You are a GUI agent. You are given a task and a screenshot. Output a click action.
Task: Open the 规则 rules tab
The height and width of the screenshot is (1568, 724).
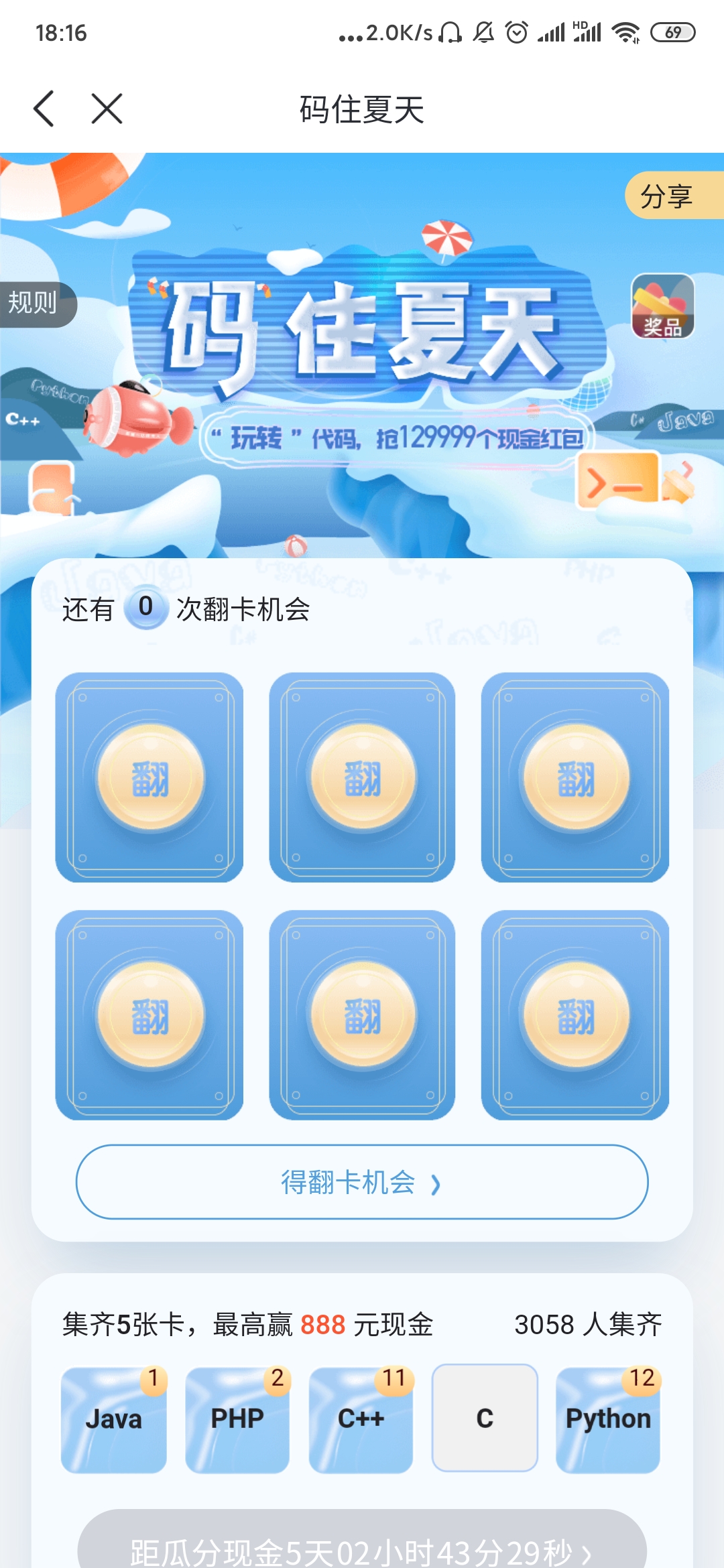coord(35,304)
